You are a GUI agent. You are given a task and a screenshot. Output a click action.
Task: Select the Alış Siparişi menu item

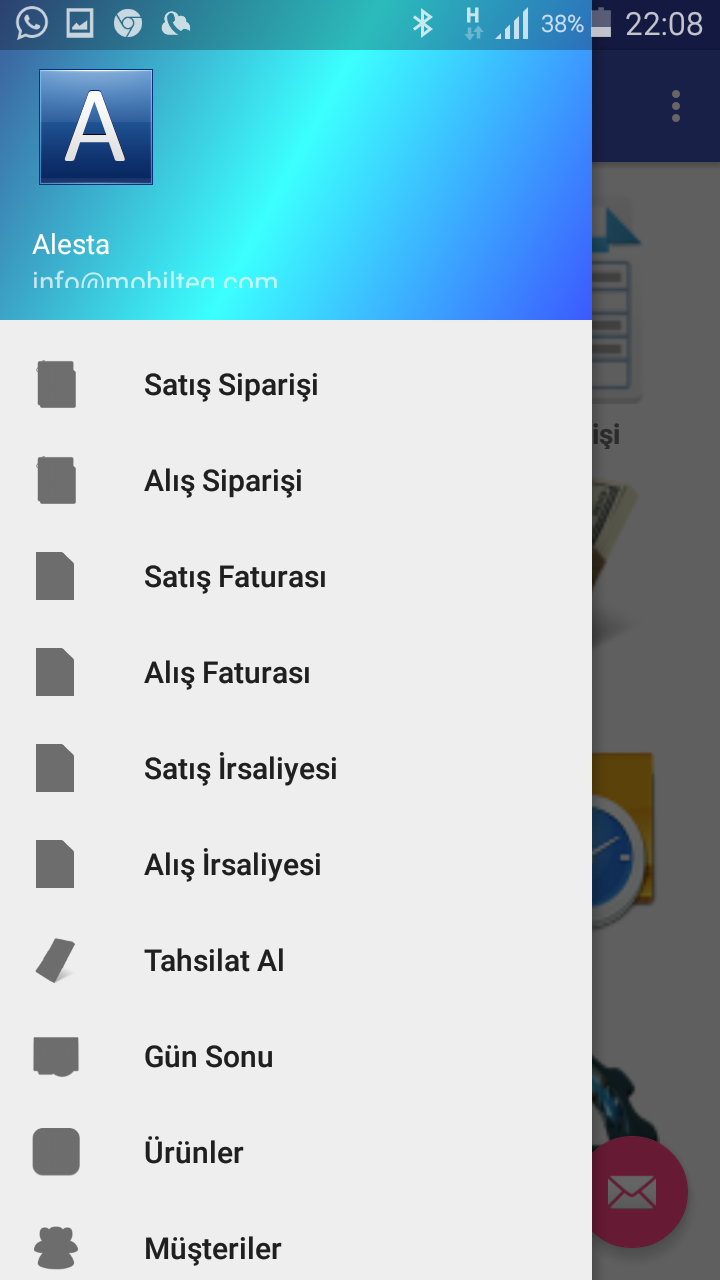click(x=296, y=480)
